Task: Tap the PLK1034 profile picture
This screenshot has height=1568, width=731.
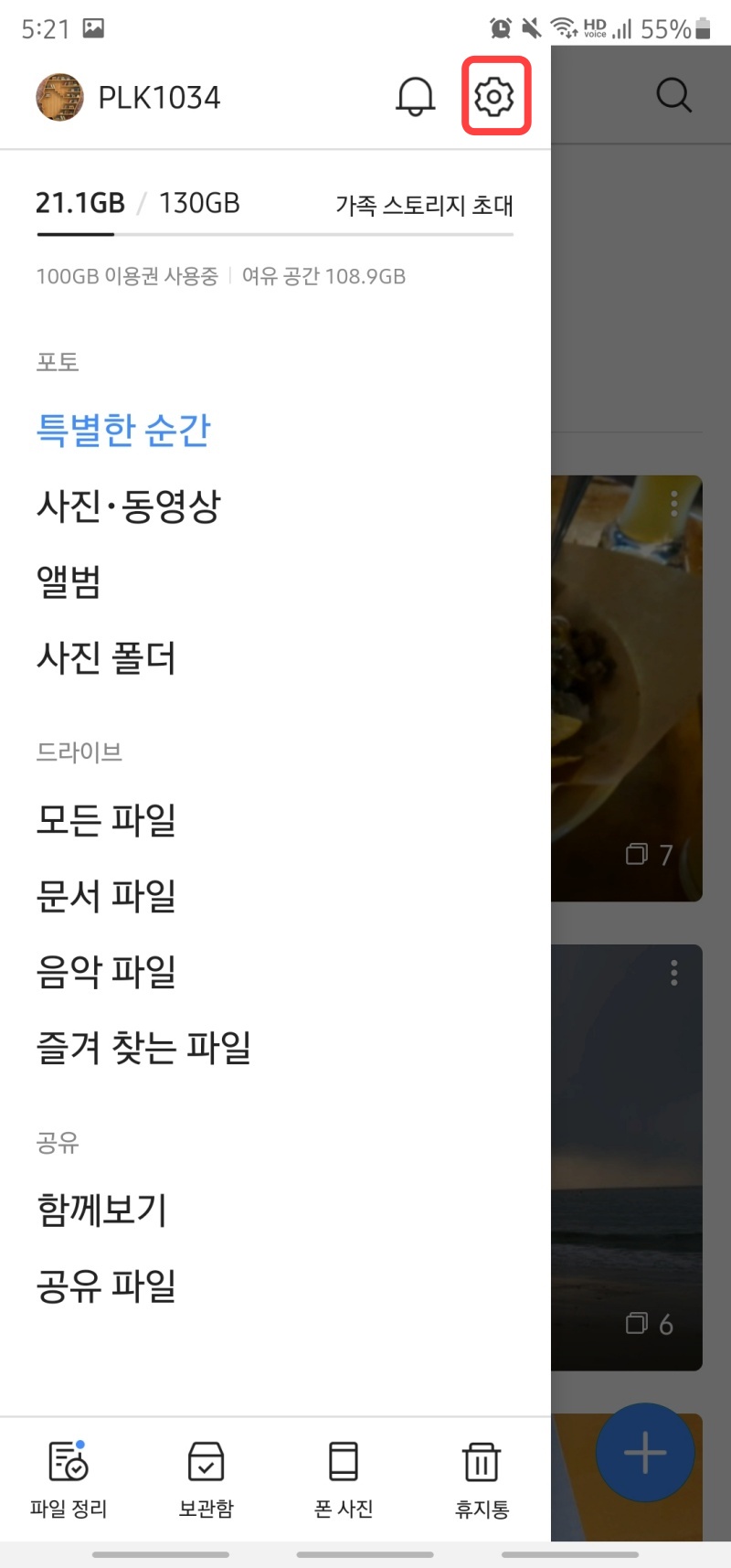Action: 58,95
